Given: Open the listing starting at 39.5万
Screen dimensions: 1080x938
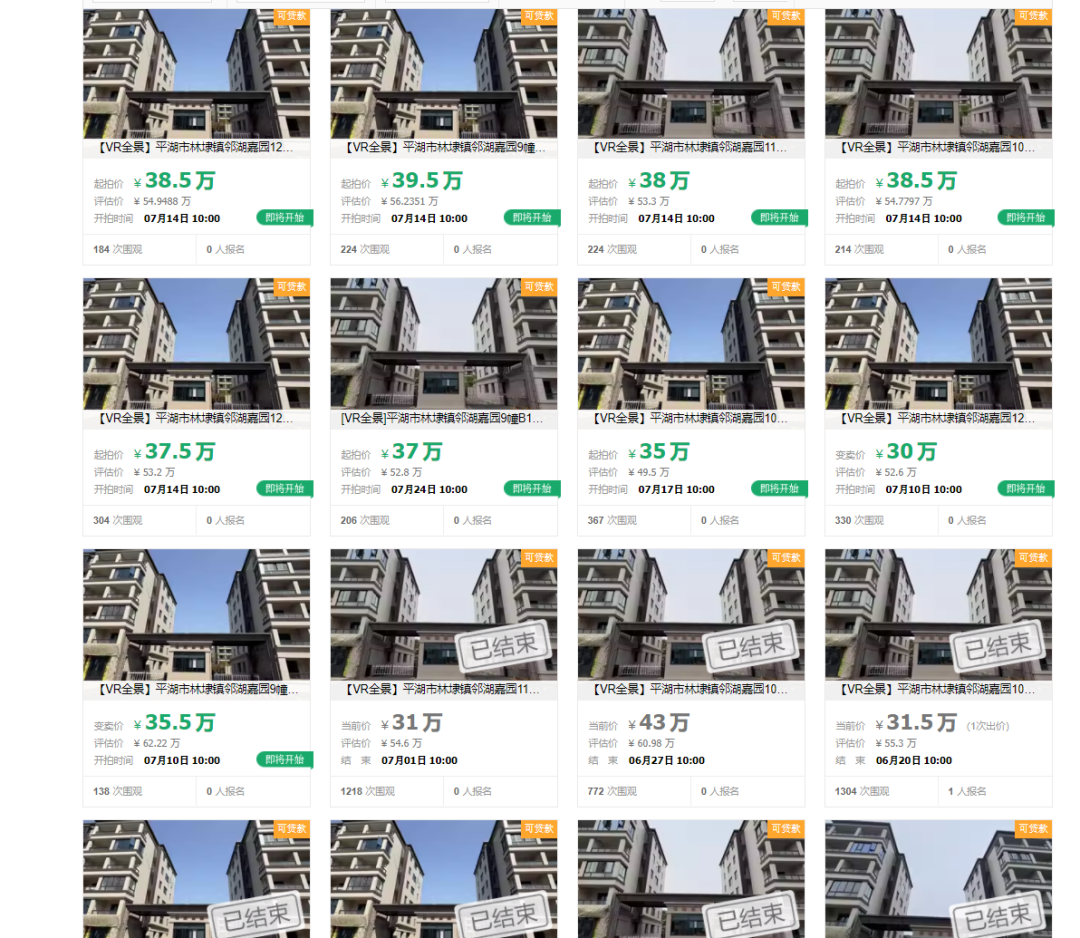Looking at the screenshot, I should [443, 148].
